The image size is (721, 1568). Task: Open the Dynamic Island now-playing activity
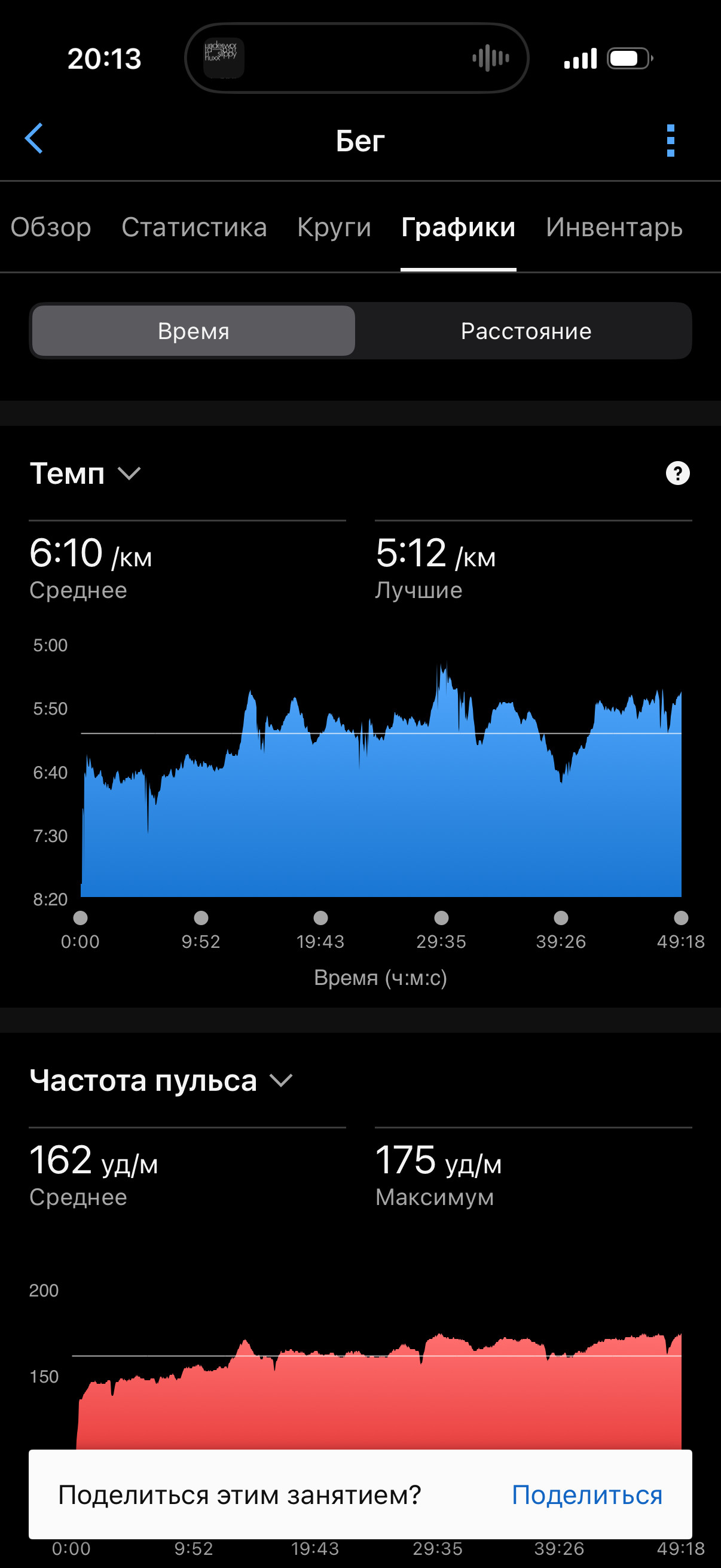coord(356,59)
